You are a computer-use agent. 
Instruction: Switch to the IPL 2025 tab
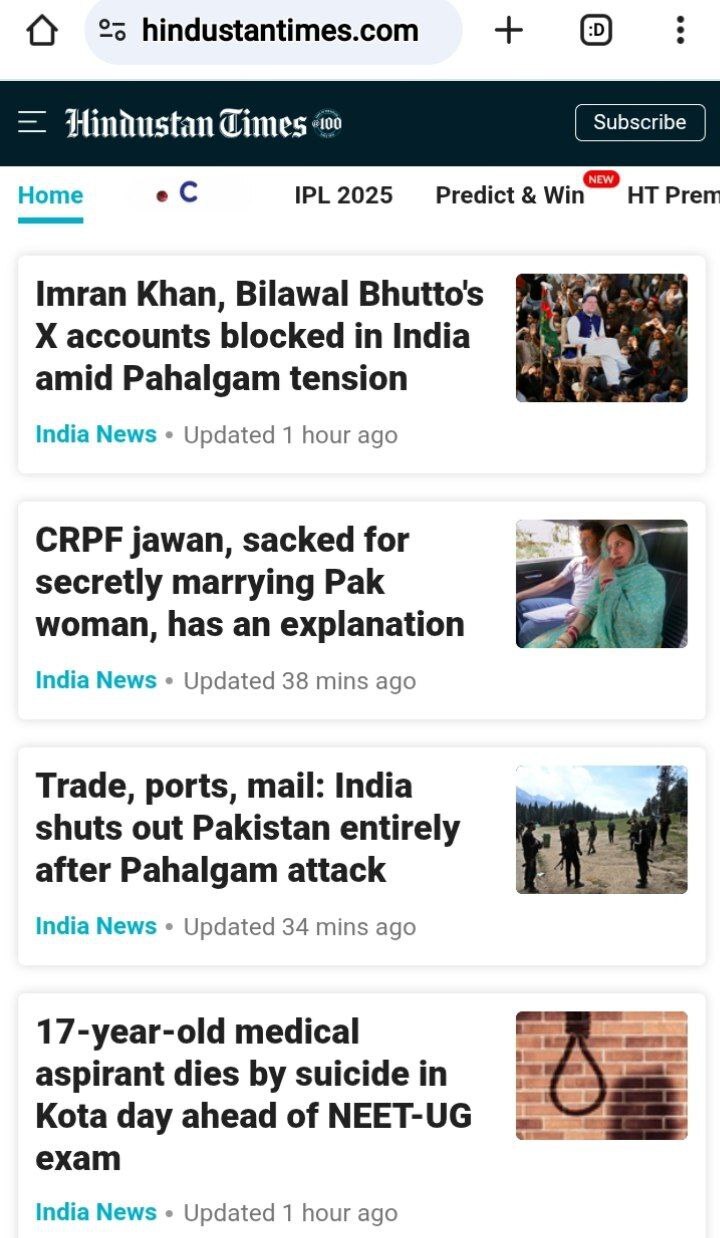click(343, 195)
